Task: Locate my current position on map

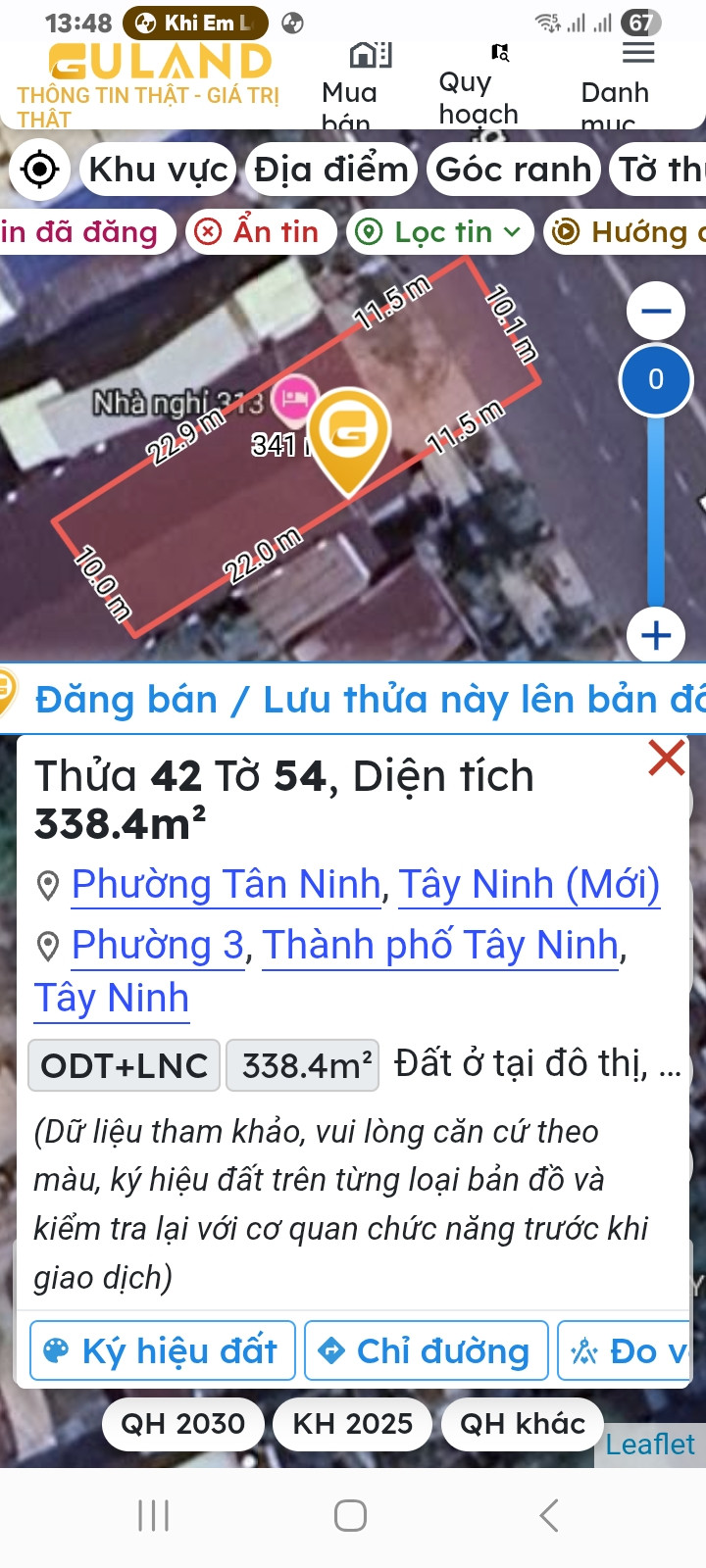Action: 40,170
